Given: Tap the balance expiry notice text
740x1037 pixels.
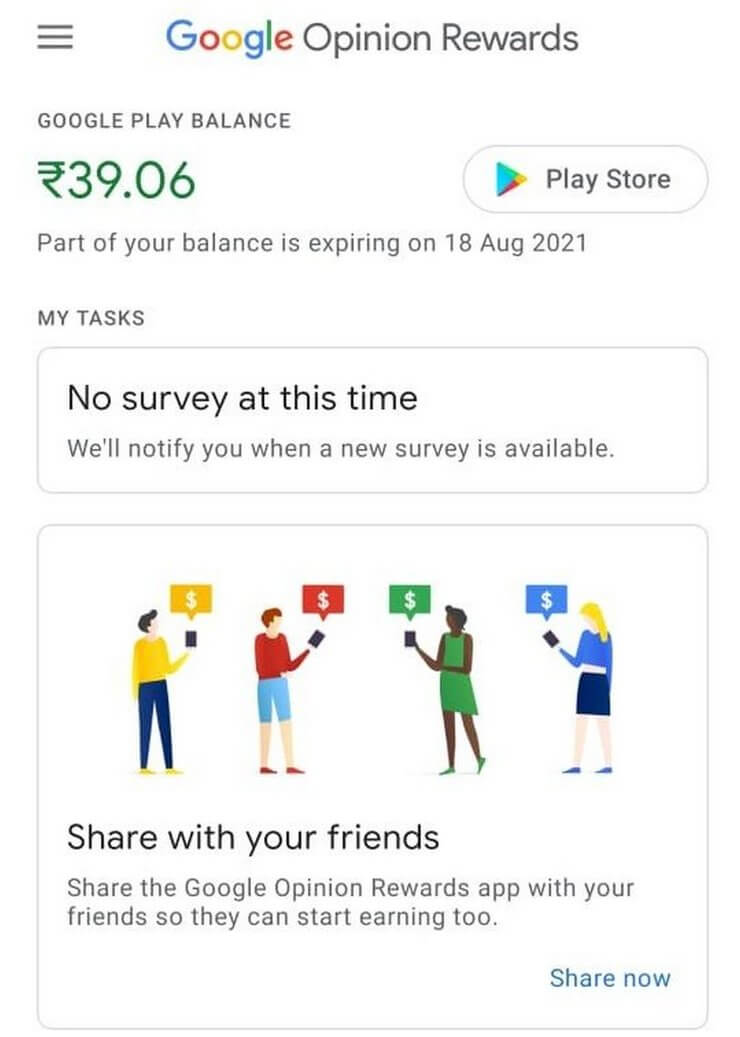Looking at the screenshot, I should [314, 242].
